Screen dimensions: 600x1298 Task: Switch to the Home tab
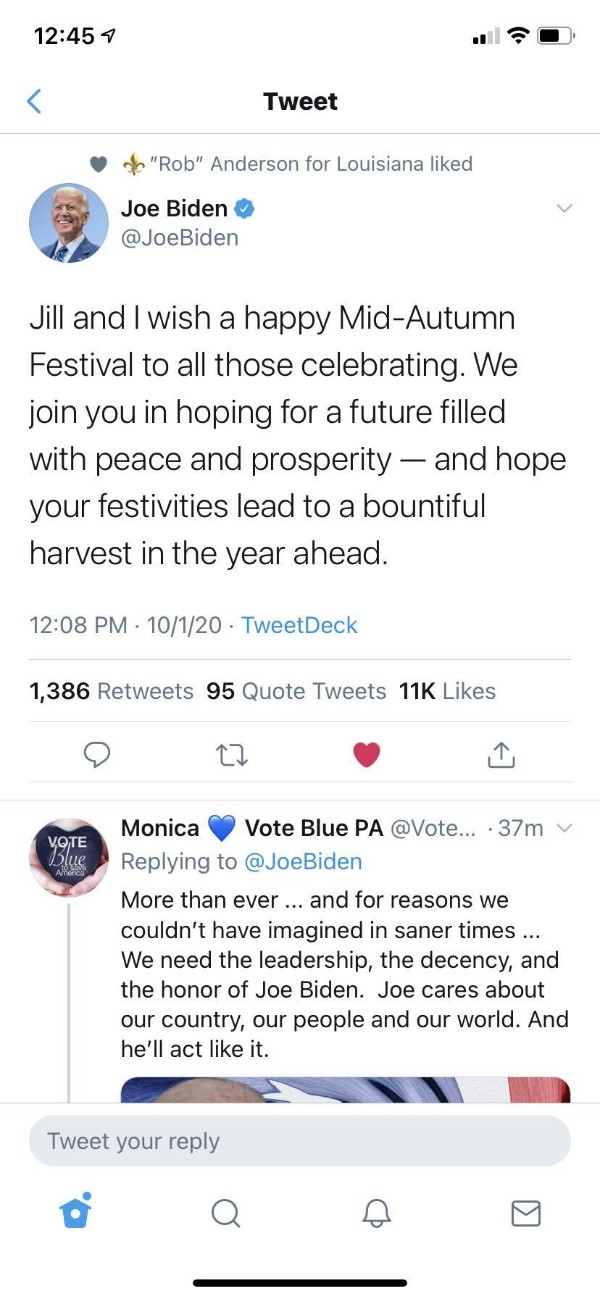[x=75, y=1212]
